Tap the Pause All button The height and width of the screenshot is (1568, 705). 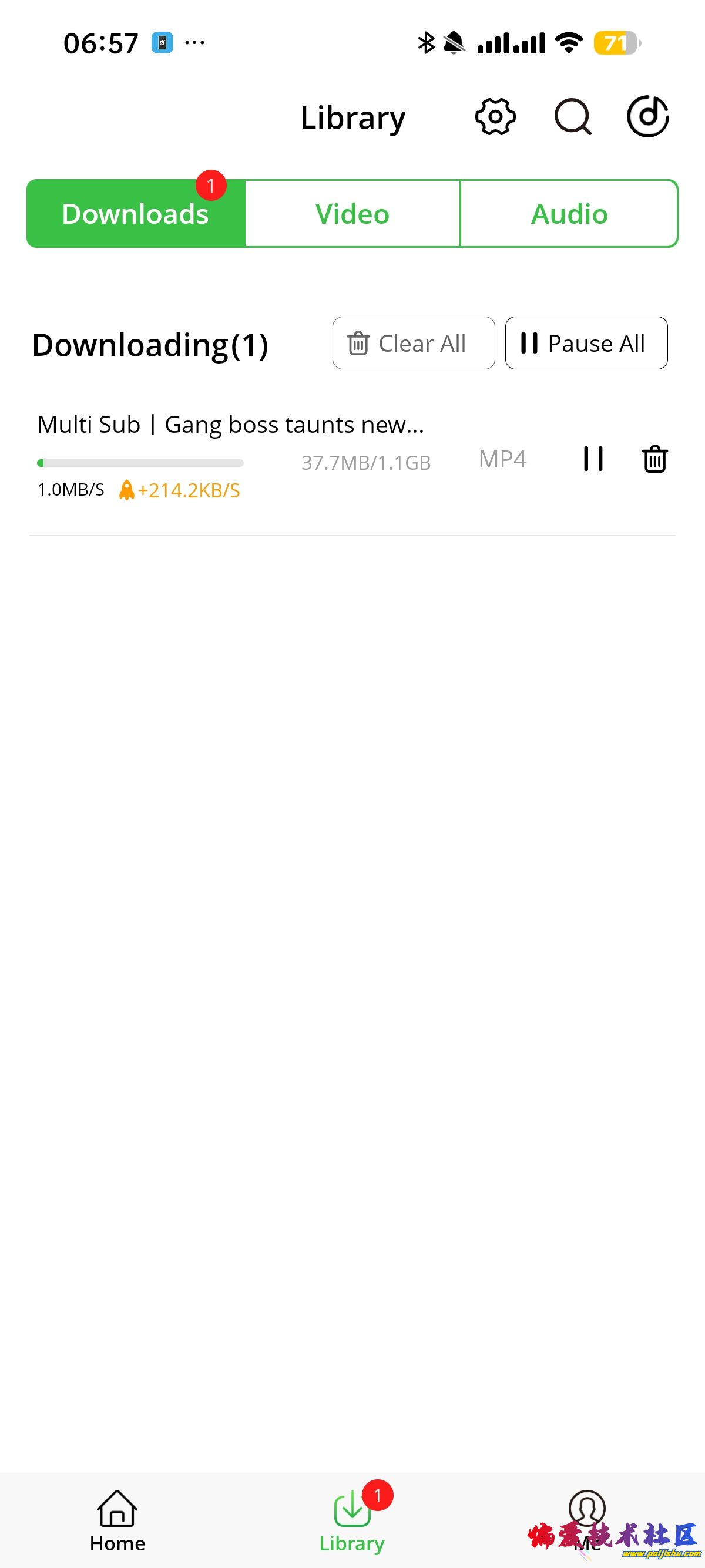(586, 344)
